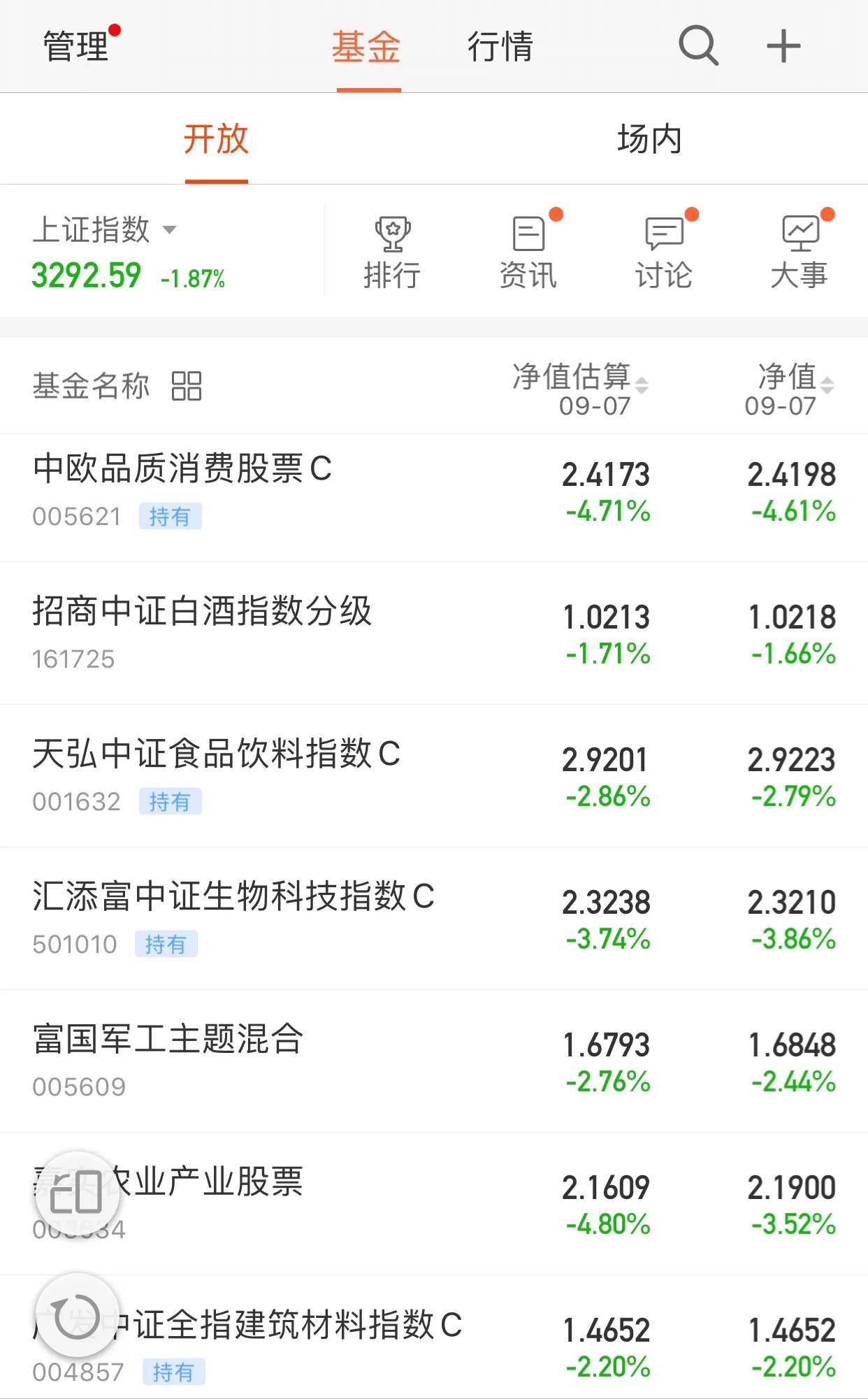Toggle grid view icon beside 基金名称
This screenshot has height=1399, width=868.
(x=187, y=386)
